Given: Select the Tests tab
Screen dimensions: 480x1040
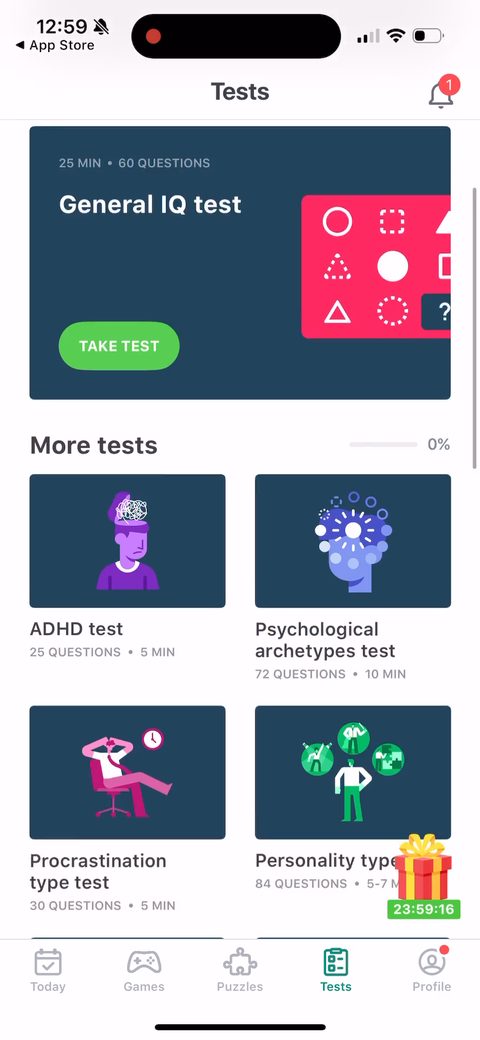Looking at the screenshot, I should 335,970.
